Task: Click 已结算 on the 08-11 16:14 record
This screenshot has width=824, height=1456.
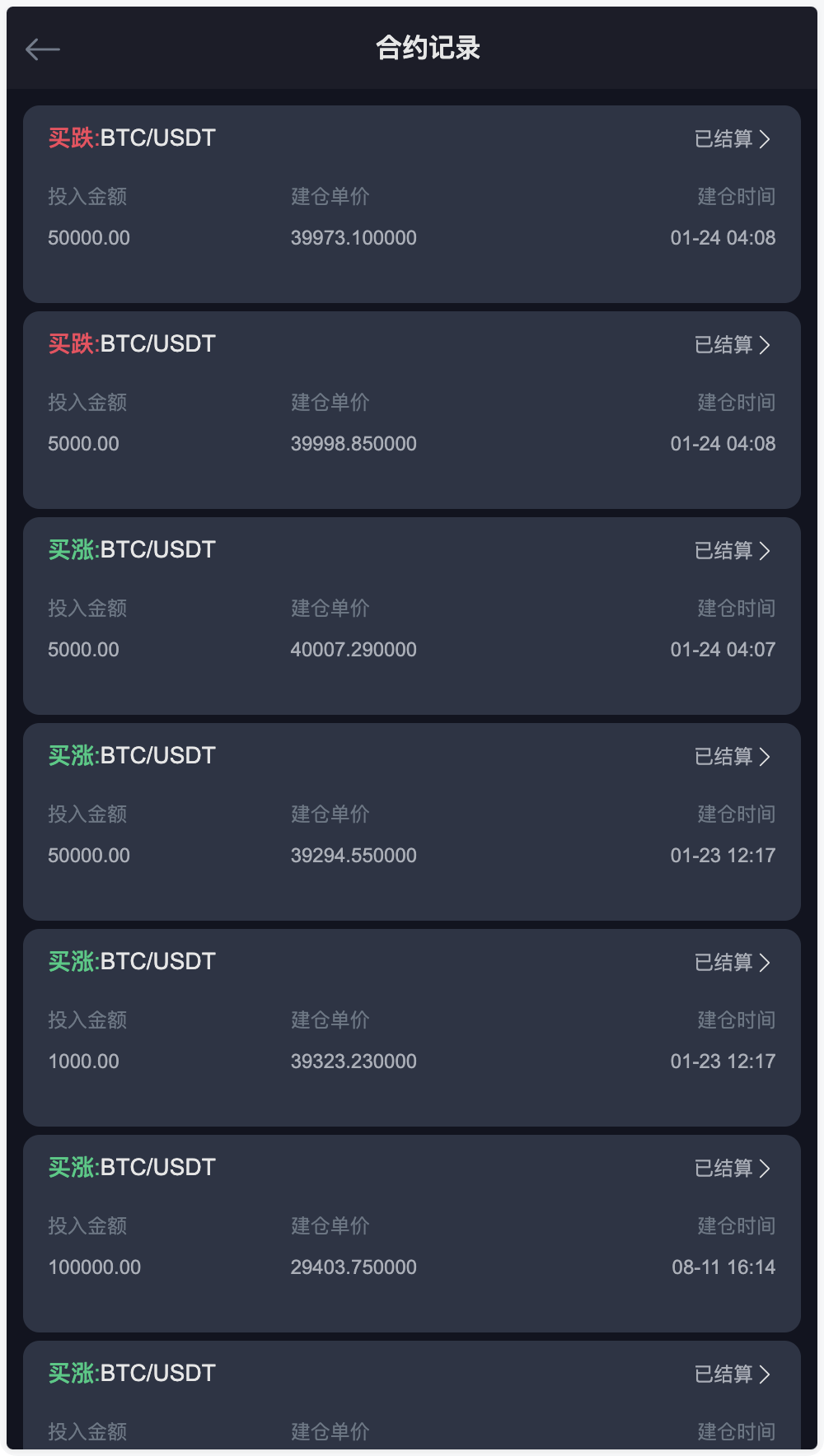Action: click(x=725, y=1168)
